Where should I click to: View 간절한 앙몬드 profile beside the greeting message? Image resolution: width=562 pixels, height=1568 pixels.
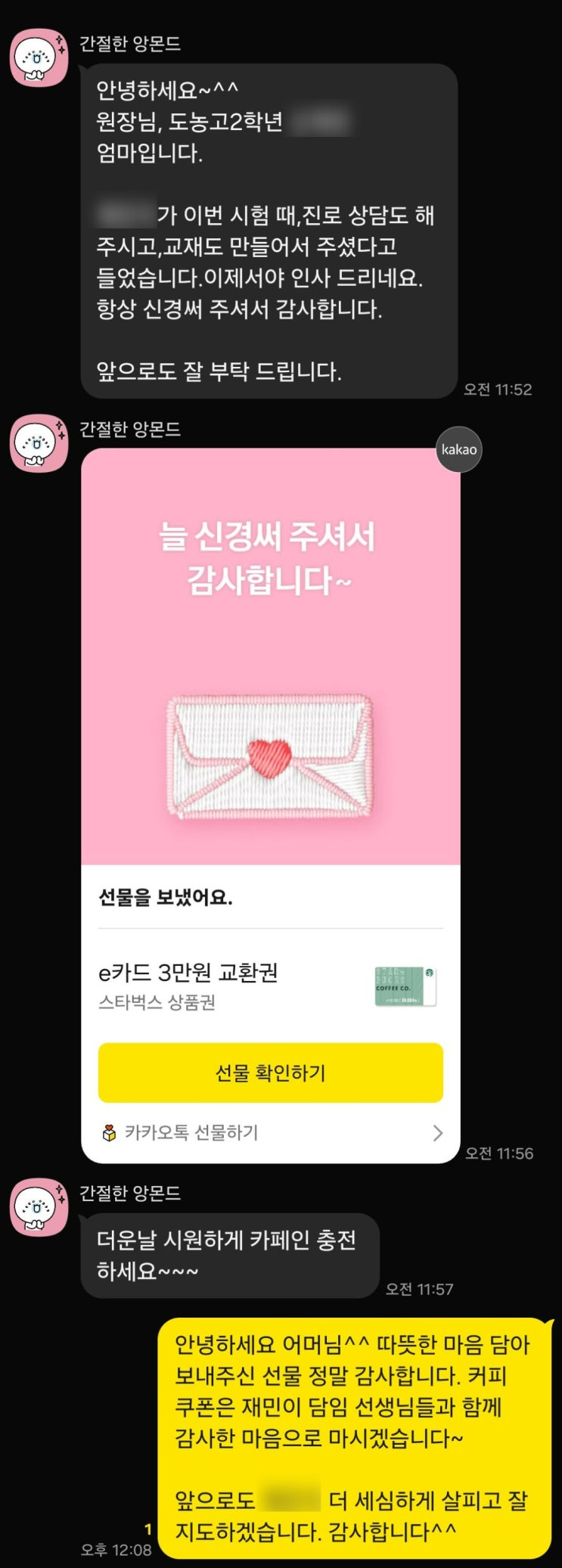tap(39, 57)
